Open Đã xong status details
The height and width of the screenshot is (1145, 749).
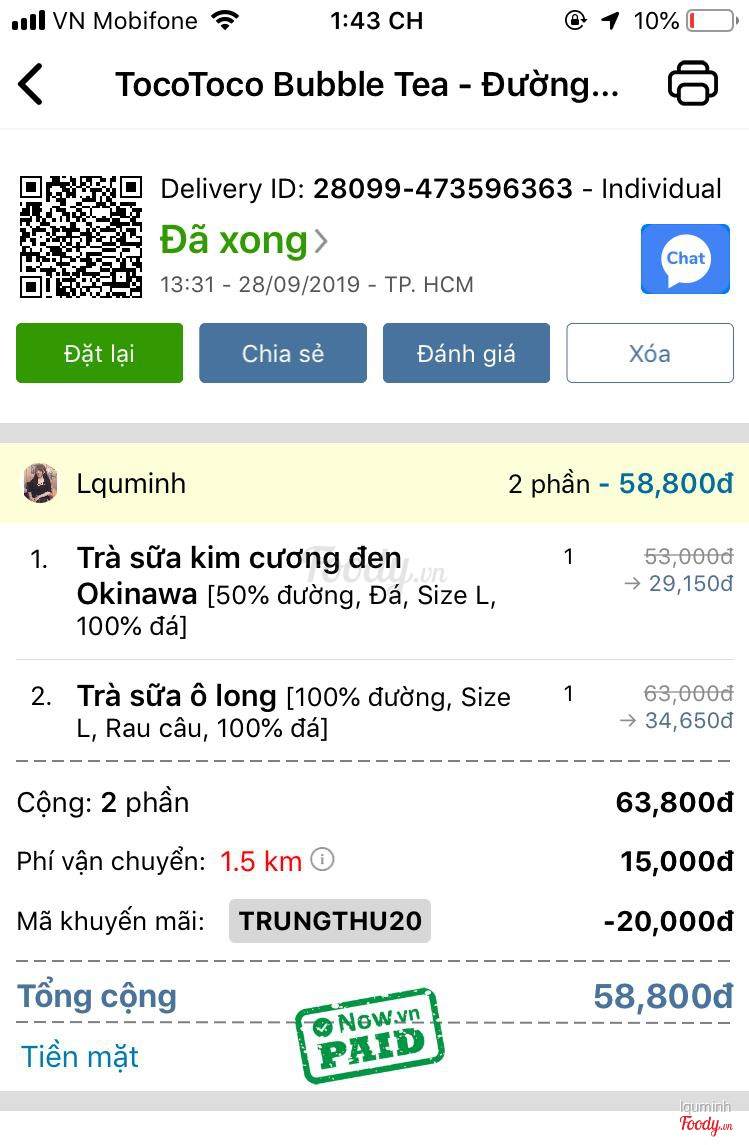coord(243,241)
